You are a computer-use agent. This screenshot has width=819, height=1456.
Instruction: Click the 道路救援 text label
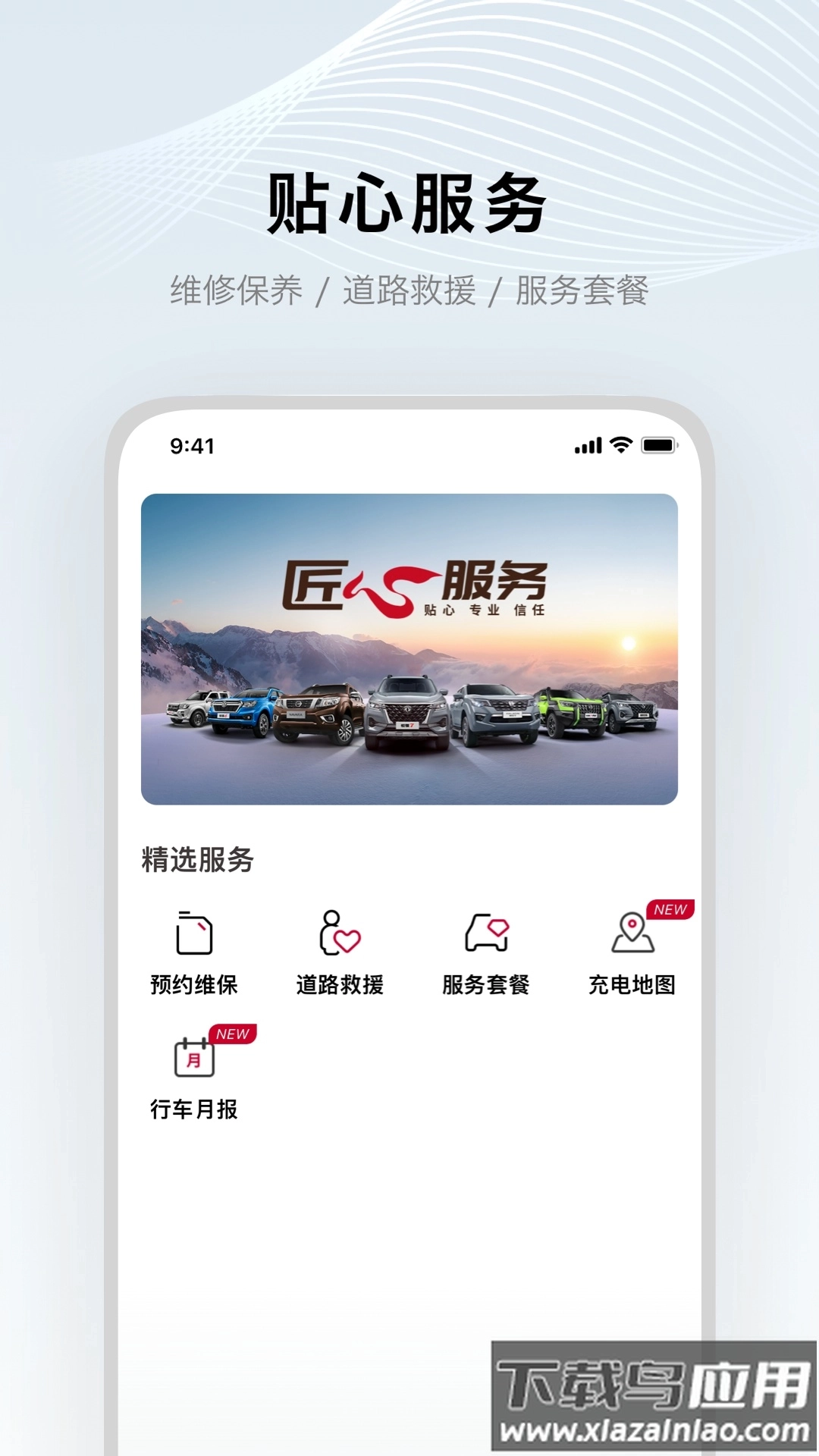pyautogui.click(x=340, y=986)
